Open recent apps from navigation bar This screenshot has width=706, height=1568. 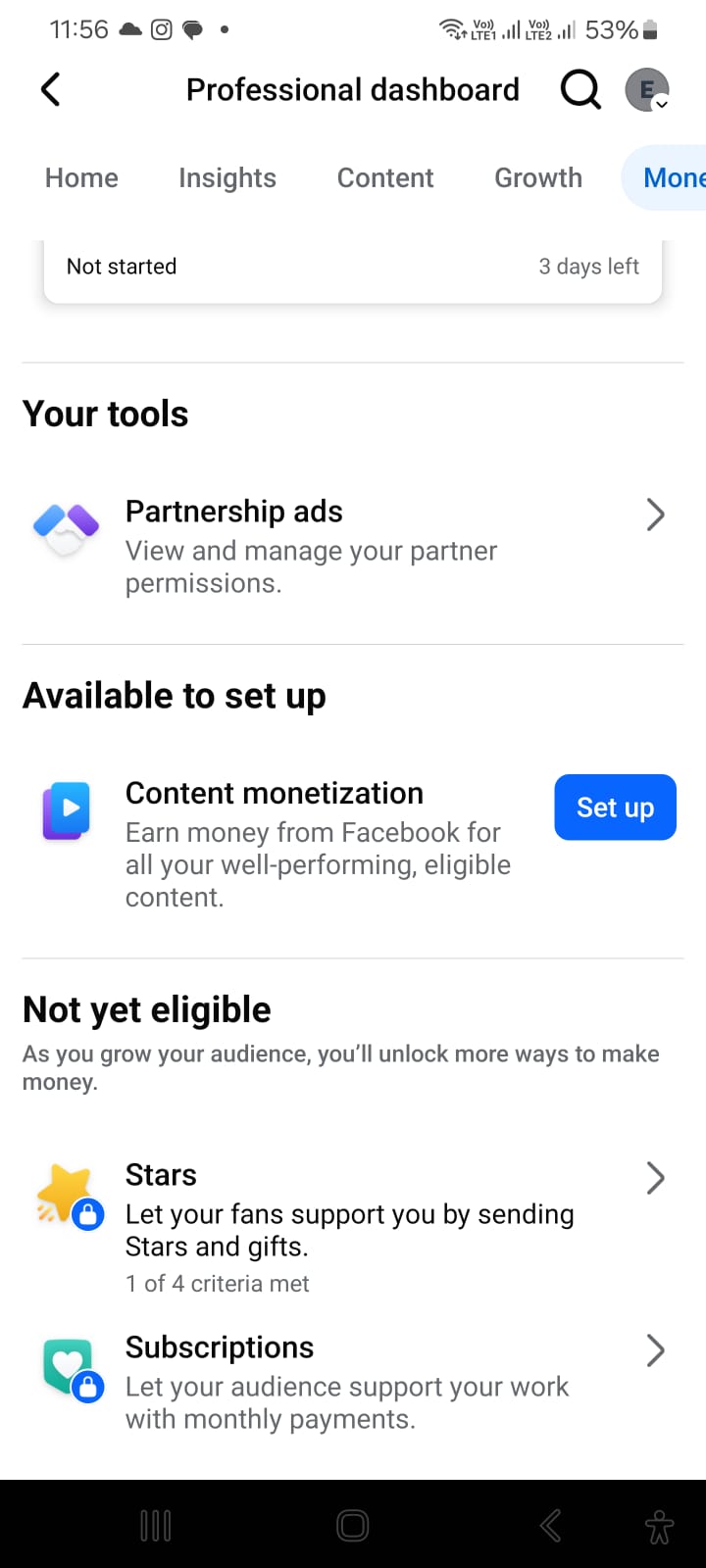[x=156, y=1525]
